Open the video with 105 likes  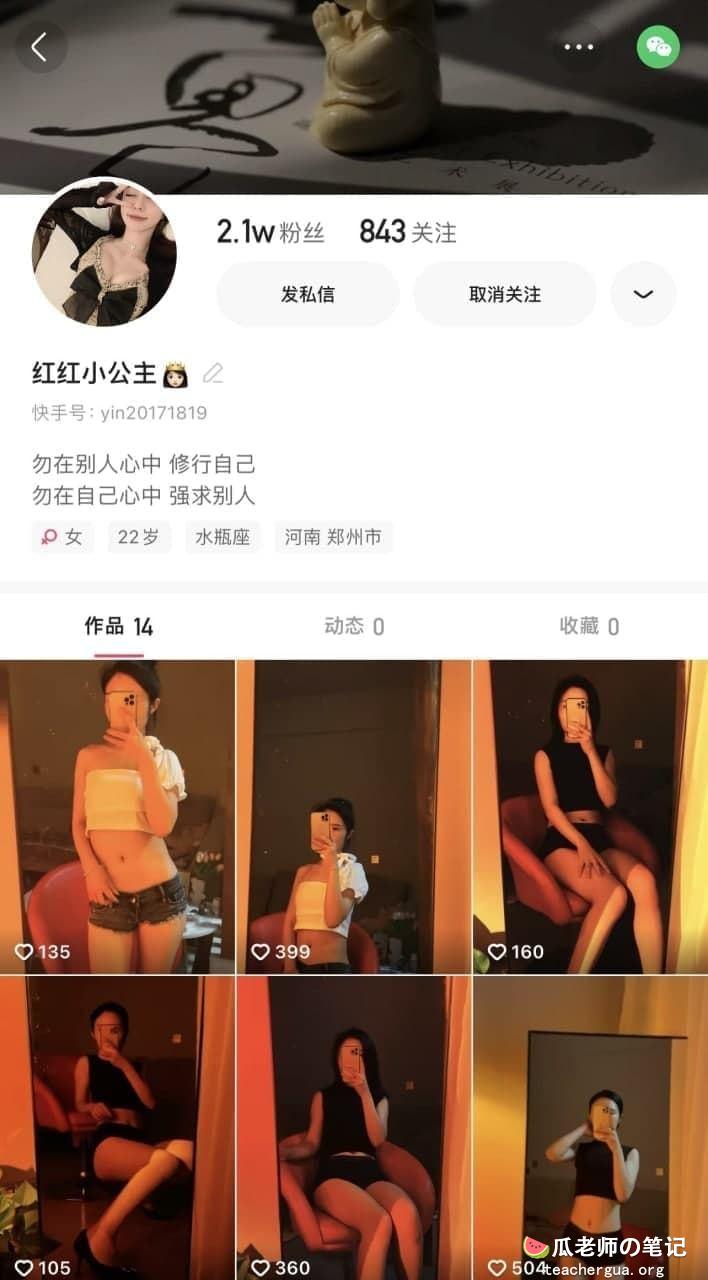pos(117,1125)
